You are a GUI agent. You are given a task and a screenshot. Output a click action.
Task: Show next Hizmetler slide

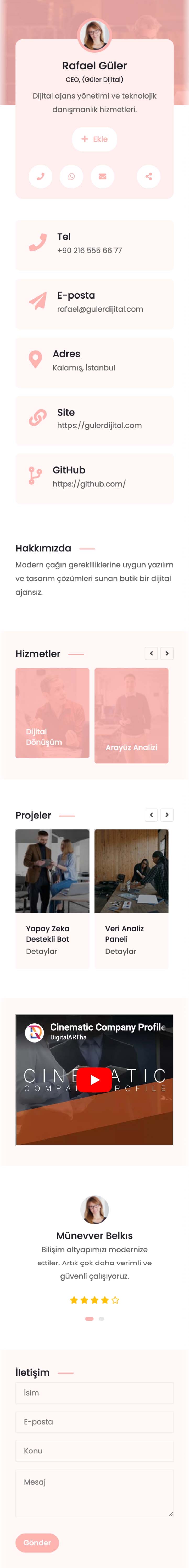tap(167, 653)
